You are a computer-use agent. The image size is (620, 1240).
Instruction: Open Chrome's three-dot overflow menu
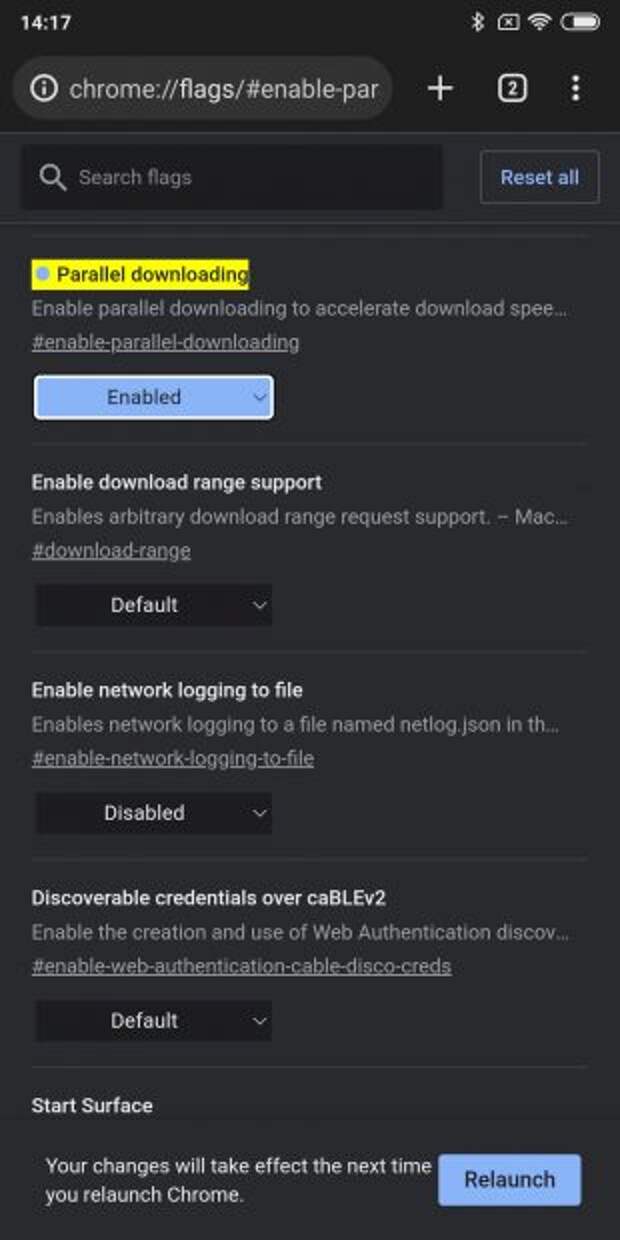[x=575, y=88]
